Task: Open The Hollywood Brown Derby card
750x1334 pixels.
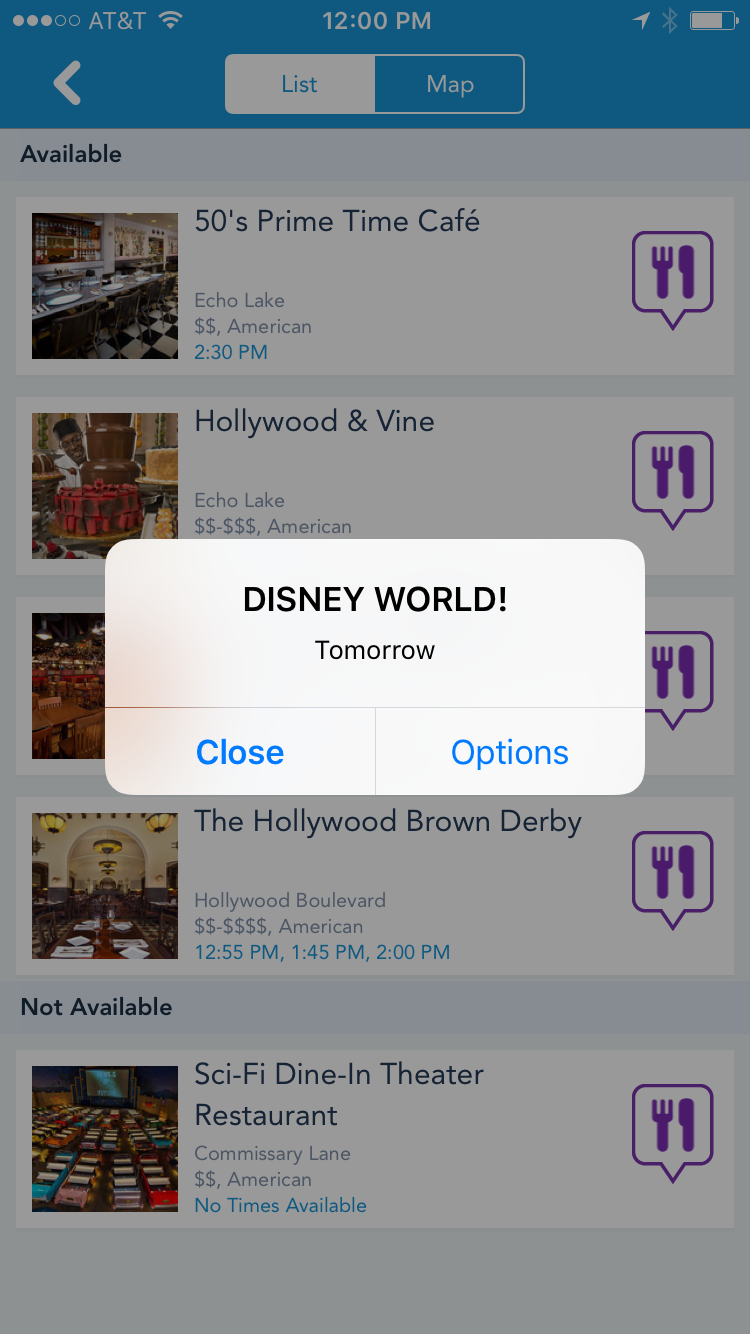Action: (388, 822)
